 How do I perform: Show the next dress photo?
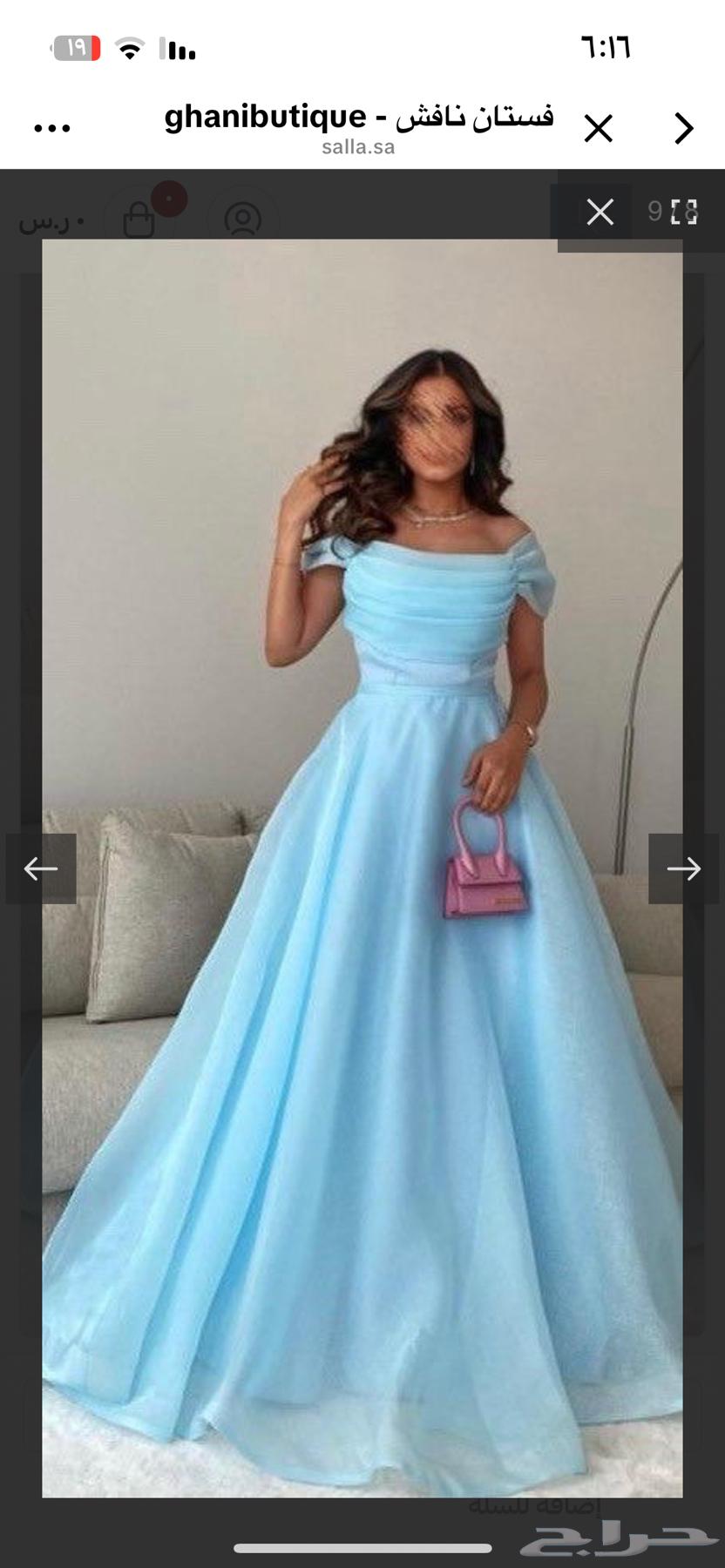[x=683, y=868]
